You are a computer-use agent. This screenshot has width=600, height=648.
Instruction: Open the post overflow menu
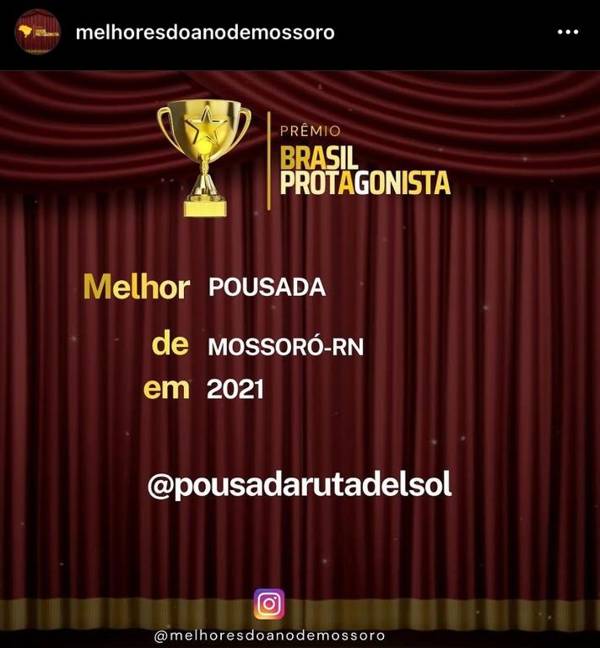[x=567, y=32]
